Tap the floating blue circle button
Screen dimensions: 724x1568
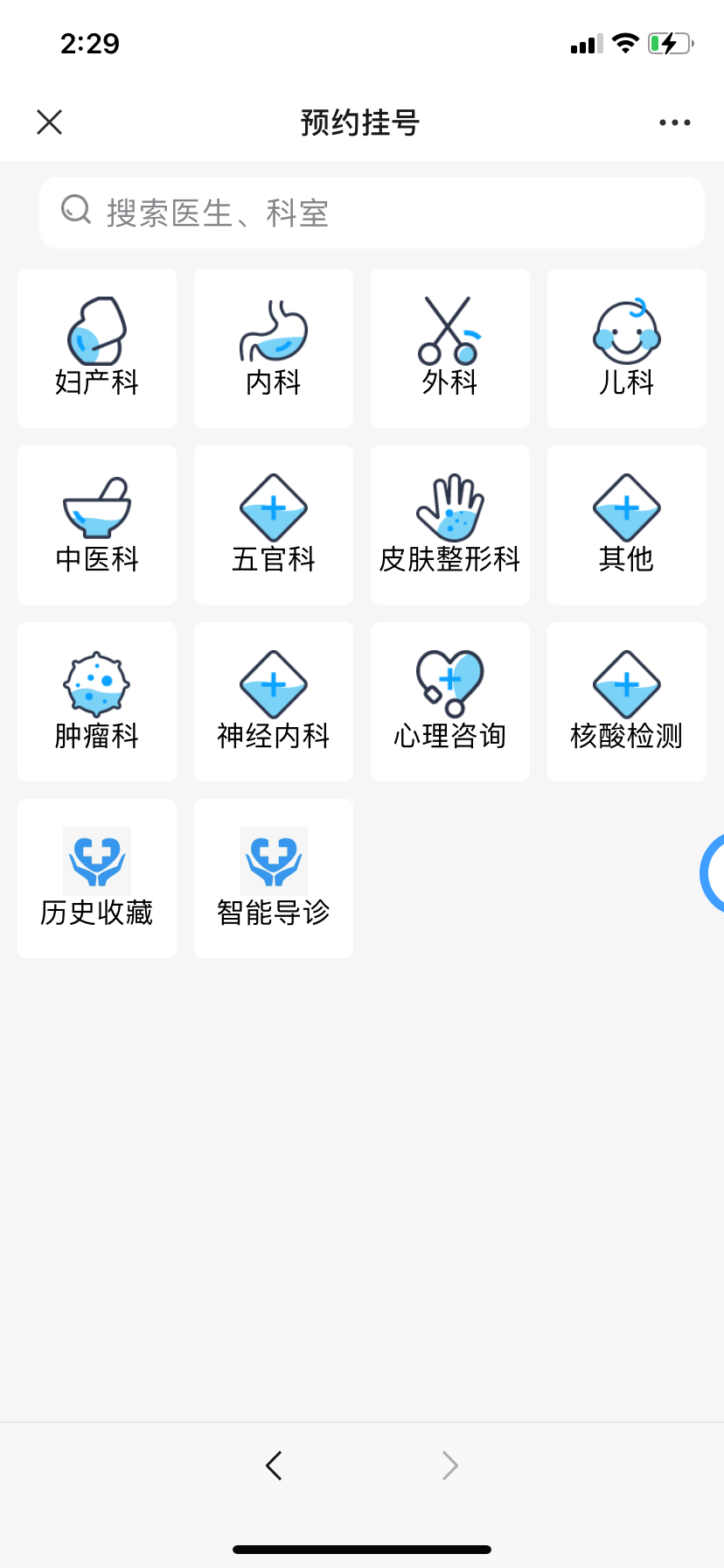[x=713, y=873]
